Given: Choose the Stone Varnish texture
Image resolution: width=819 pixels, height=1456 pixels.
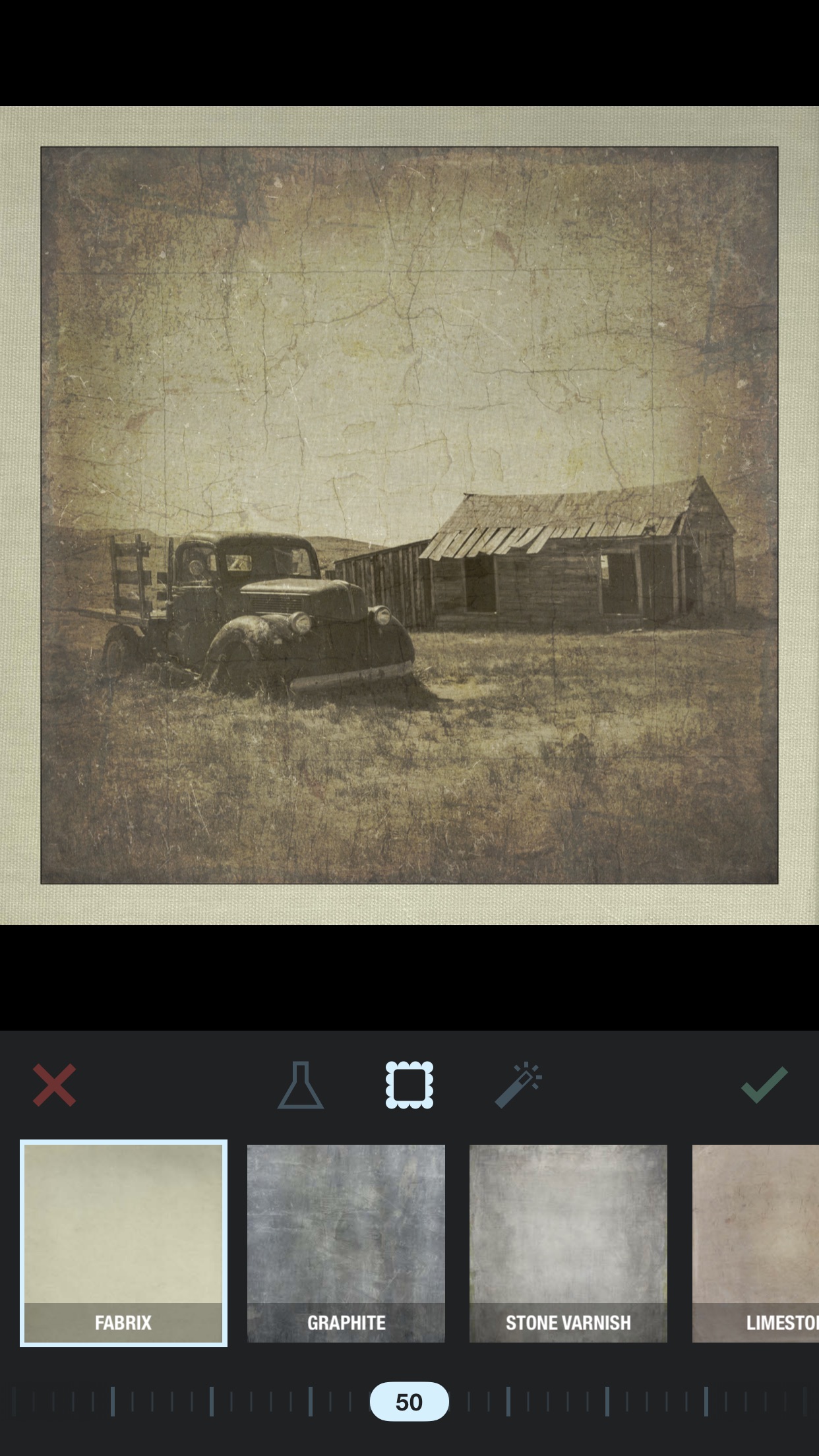Looking at the screenshot, I should click(x=568, y=1243).
